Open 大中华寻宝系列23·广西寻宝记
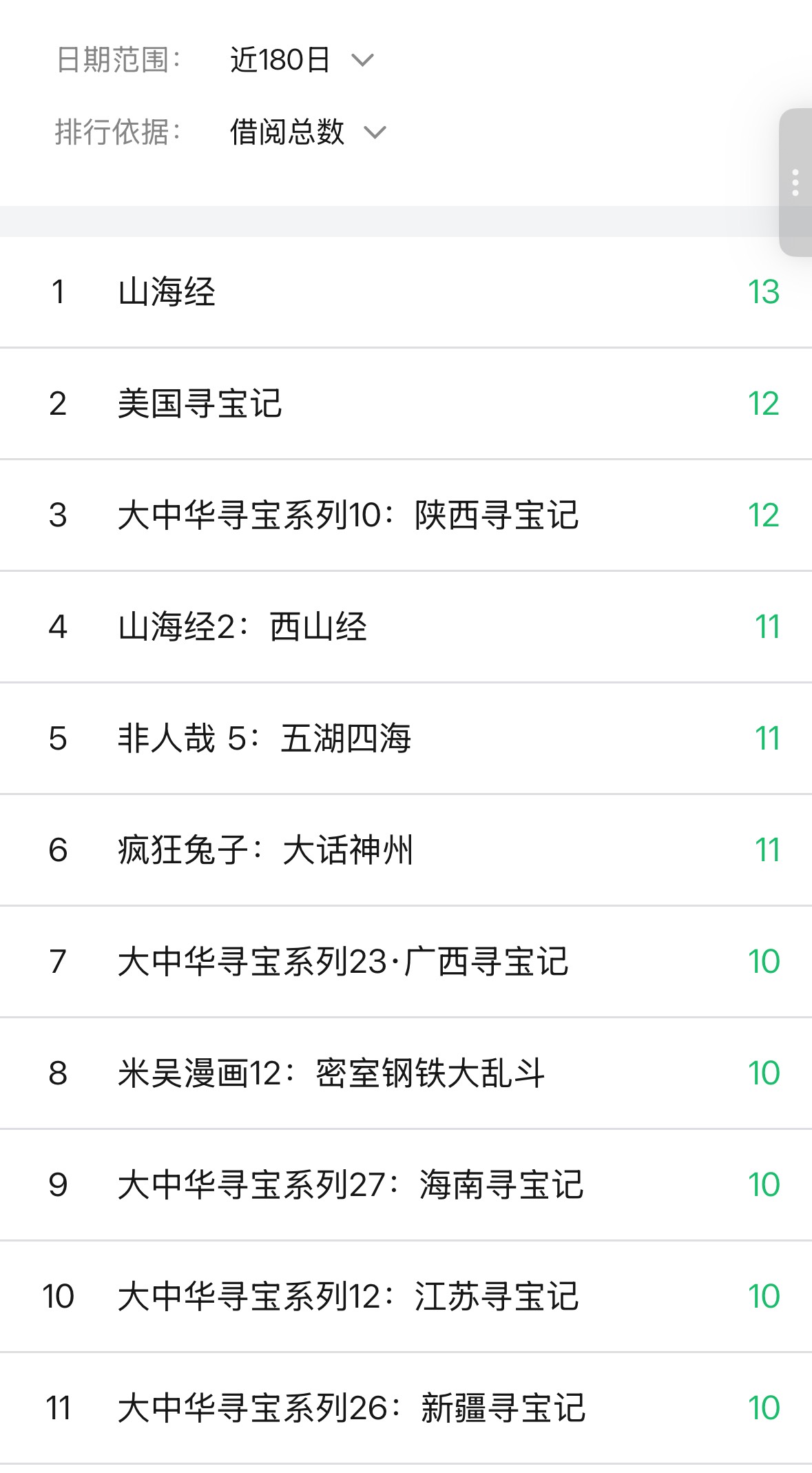The width and height of the screenshot is (812, 1473). pos(343,962)
